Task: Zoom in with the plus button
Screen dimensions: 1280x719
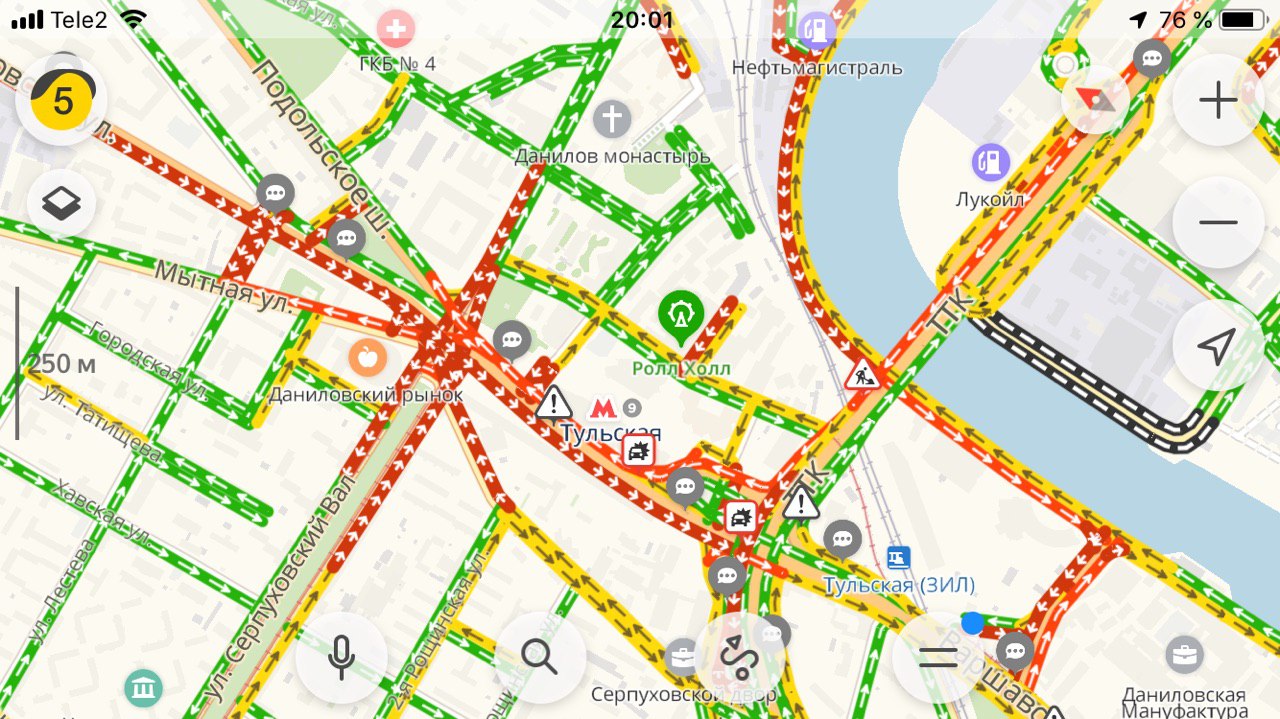Action: click(x=1218, y=100)
